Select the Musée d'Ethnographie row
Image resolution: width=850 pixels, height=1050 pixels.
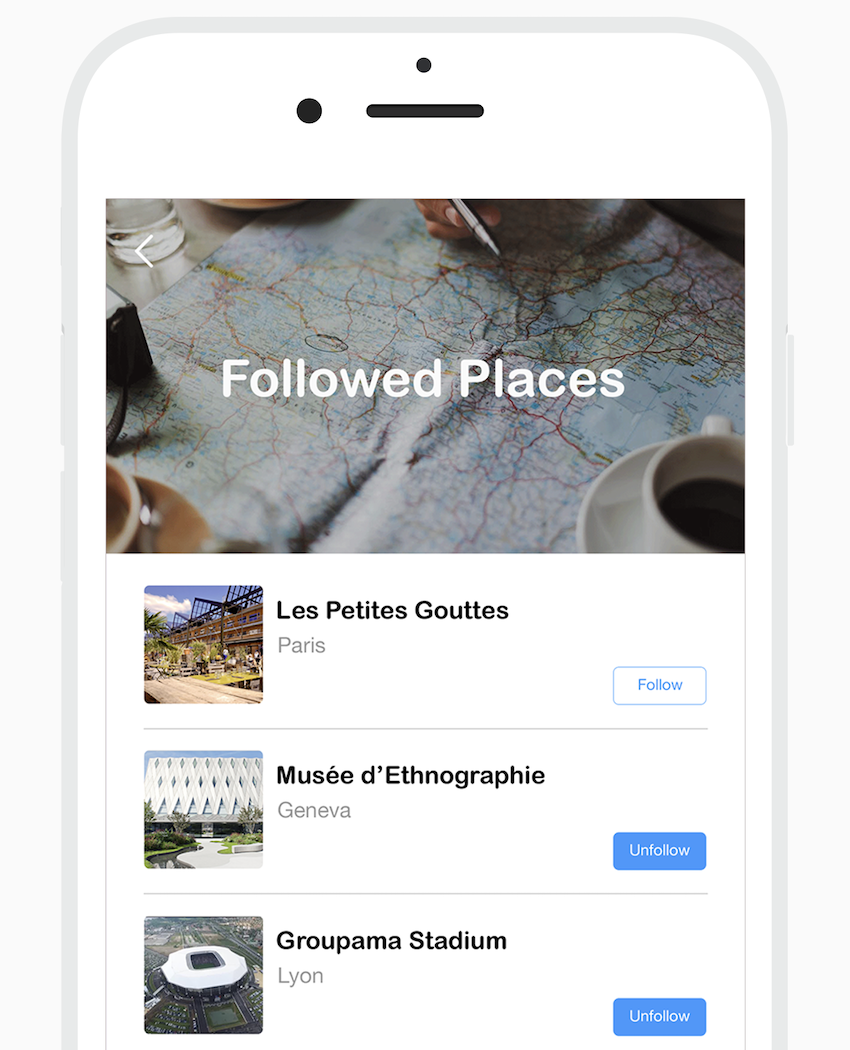click(424, 809)
